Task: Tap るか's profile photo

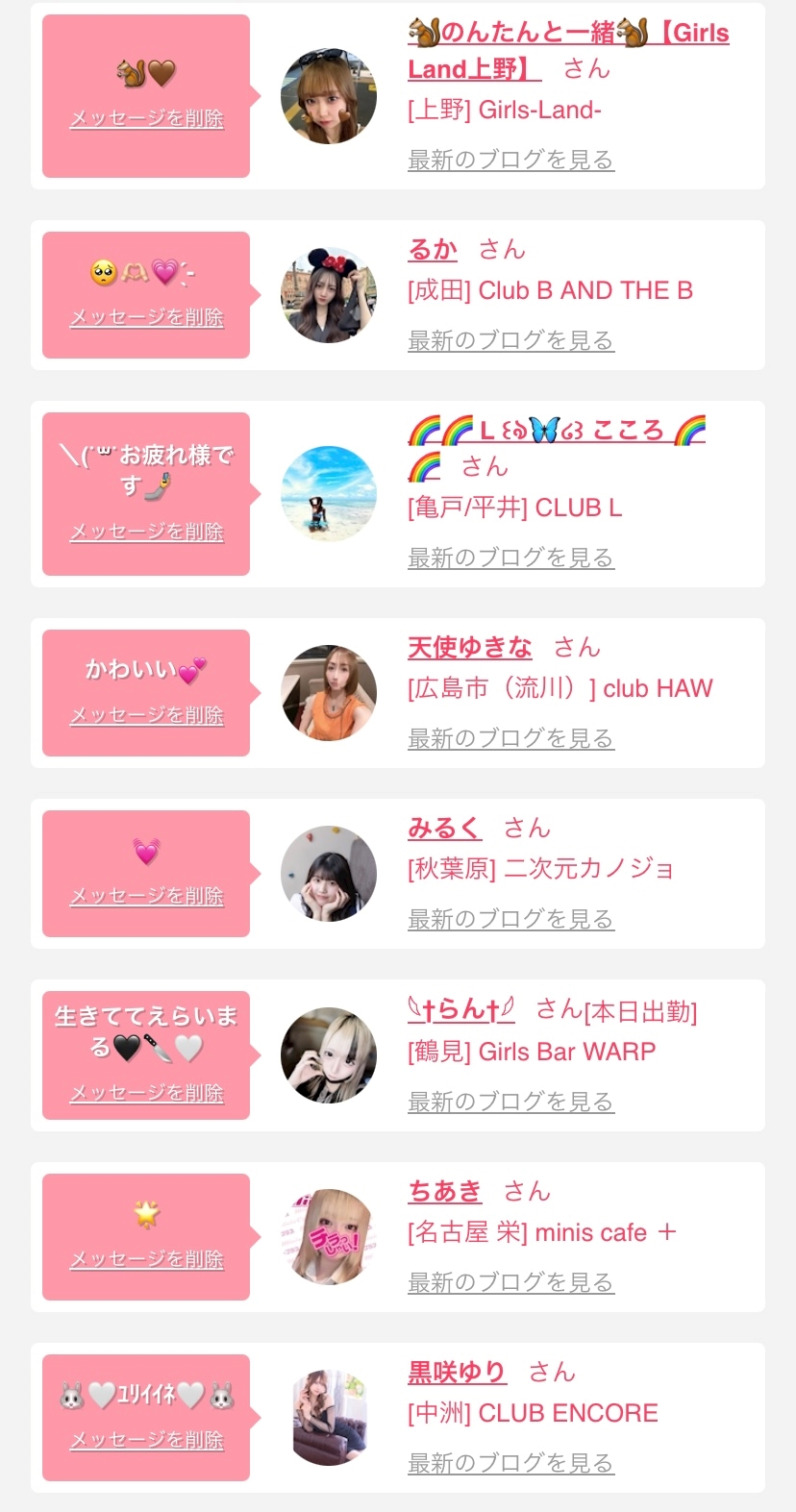Action: point(329,295)
